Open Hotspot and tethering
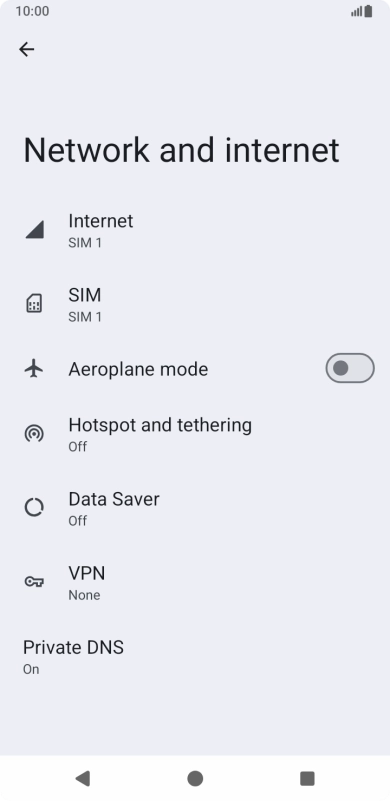 195,434
